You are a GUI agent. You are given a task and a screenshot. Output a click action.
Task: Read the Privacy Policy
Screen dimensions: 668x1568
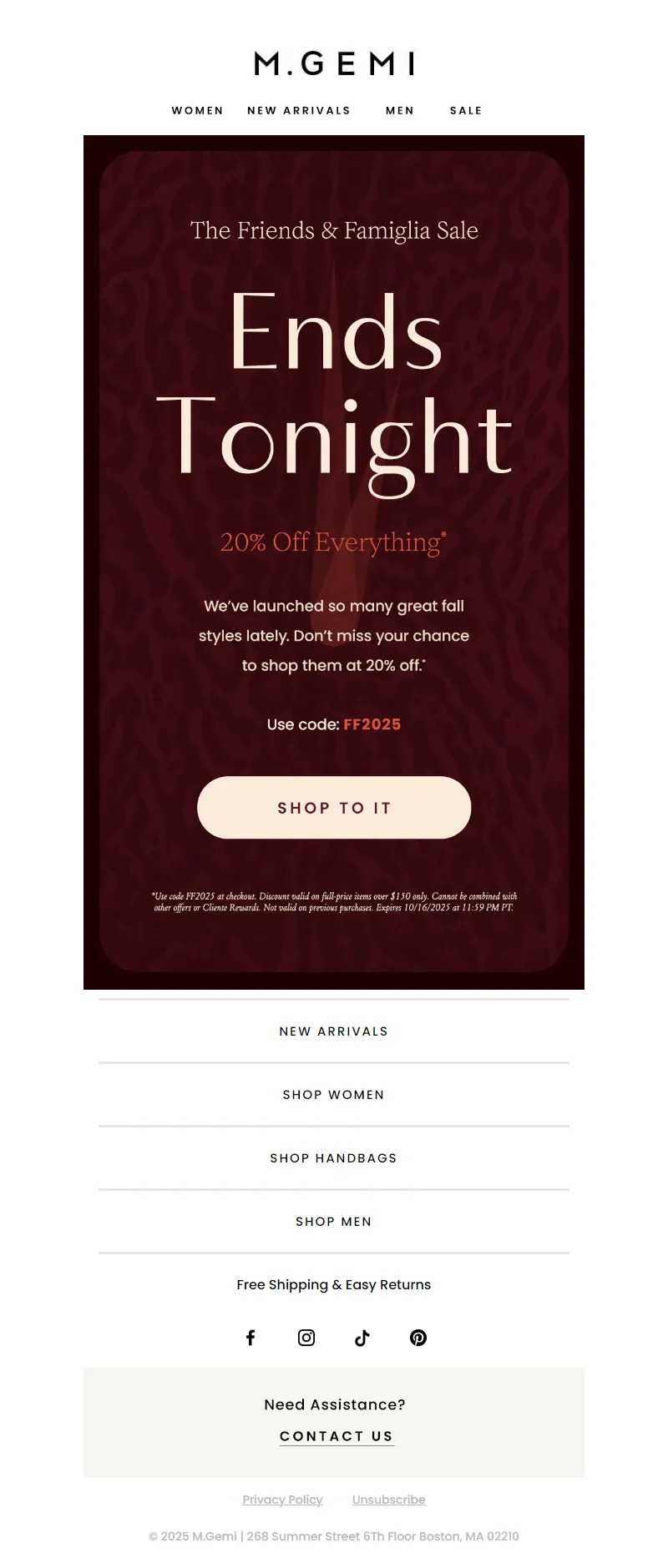(x=282, y=1500)
